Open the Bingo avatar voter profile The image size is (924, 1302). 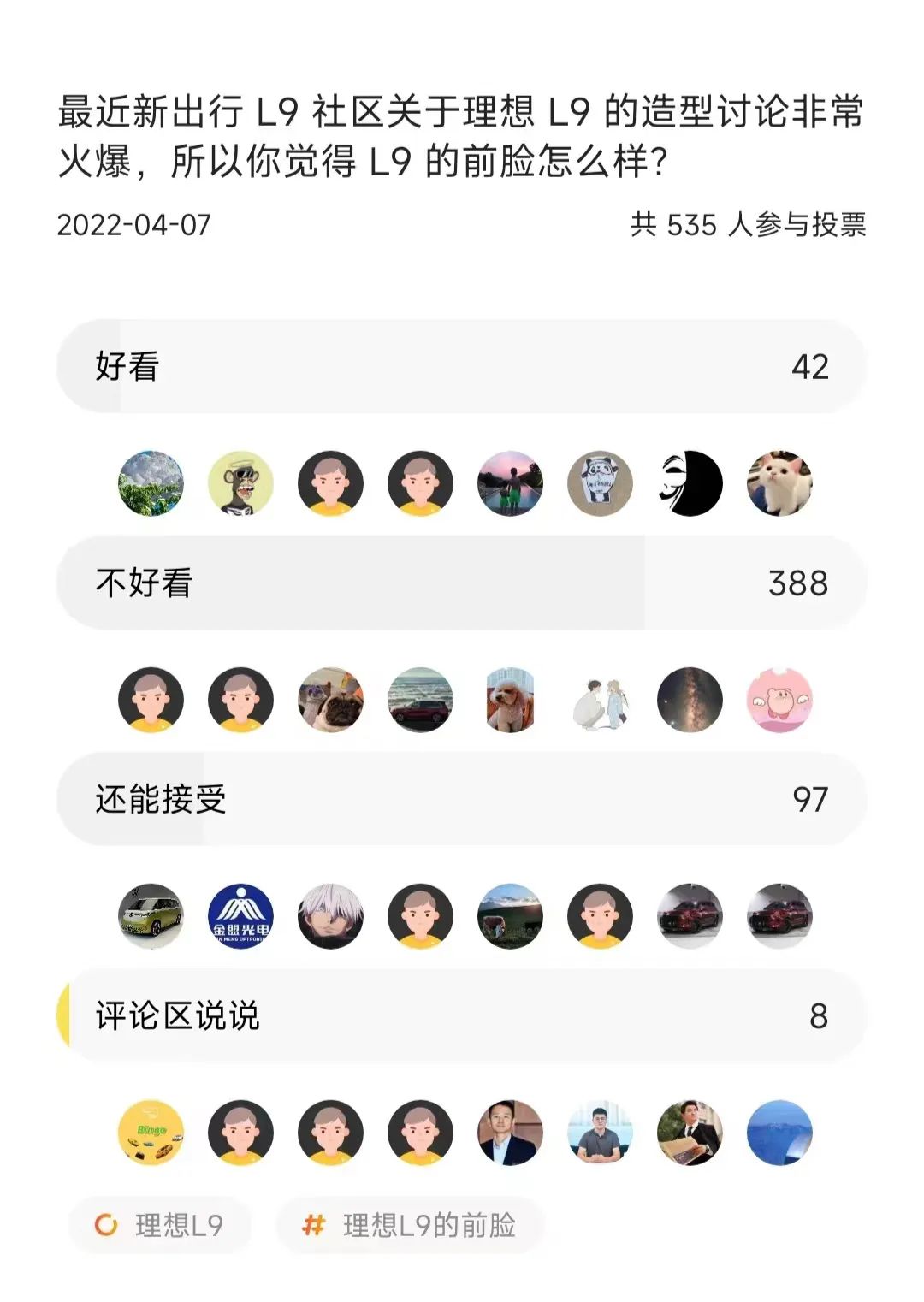pyautogui.click(x=151, y=1133)
